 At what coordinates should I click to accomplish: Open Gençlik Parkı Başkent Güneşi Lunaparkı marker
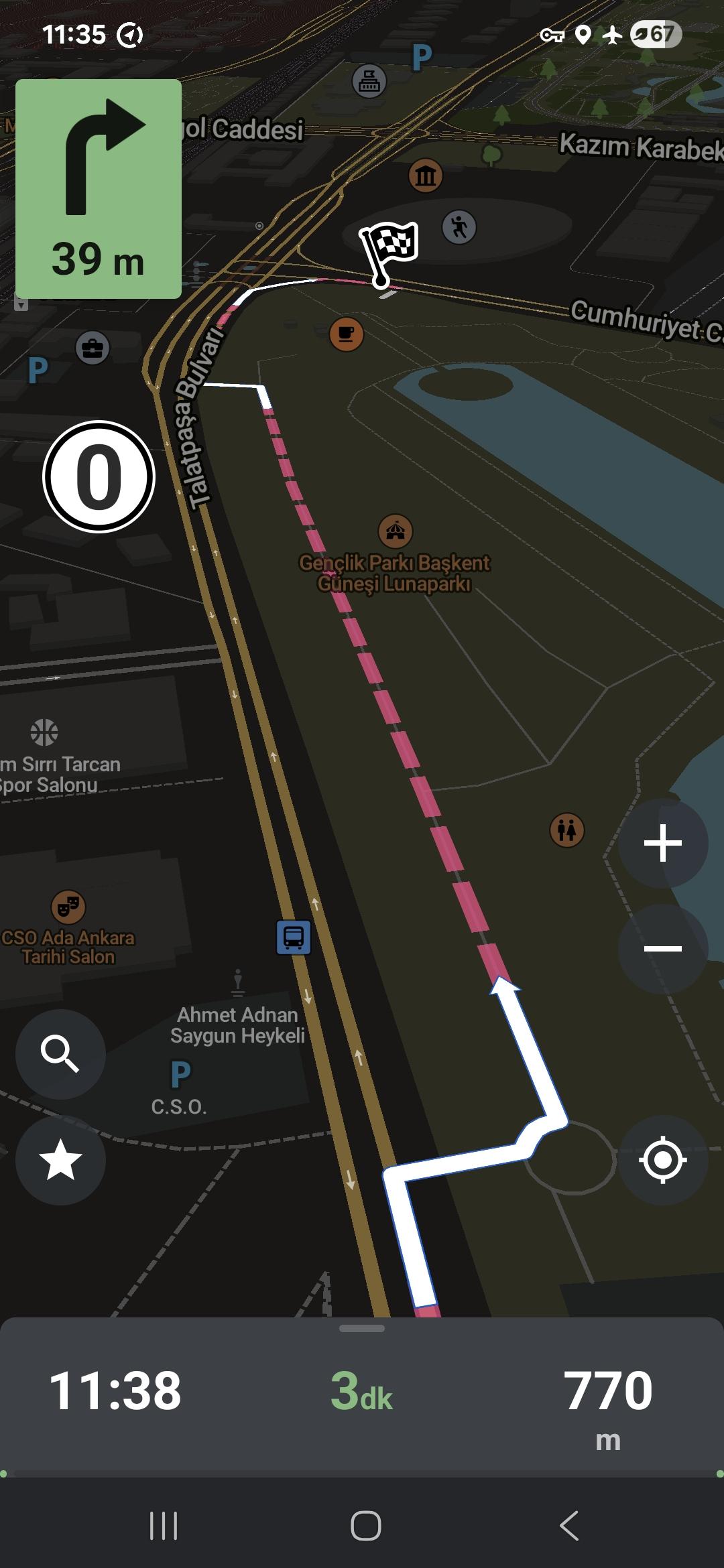(x=396, y=531)
